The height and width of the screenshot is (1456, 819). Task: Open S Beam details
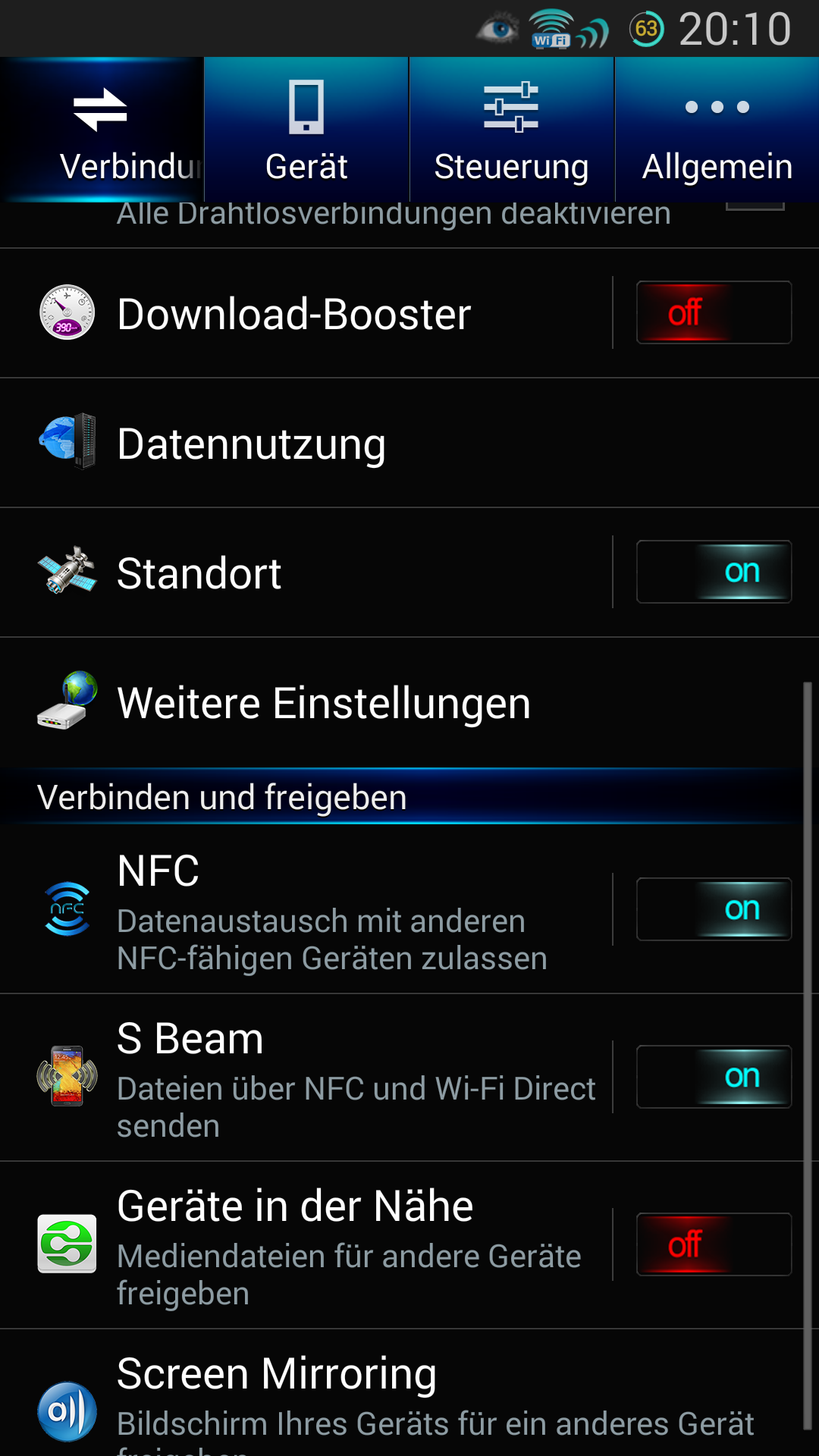[x=306, y=1078]
